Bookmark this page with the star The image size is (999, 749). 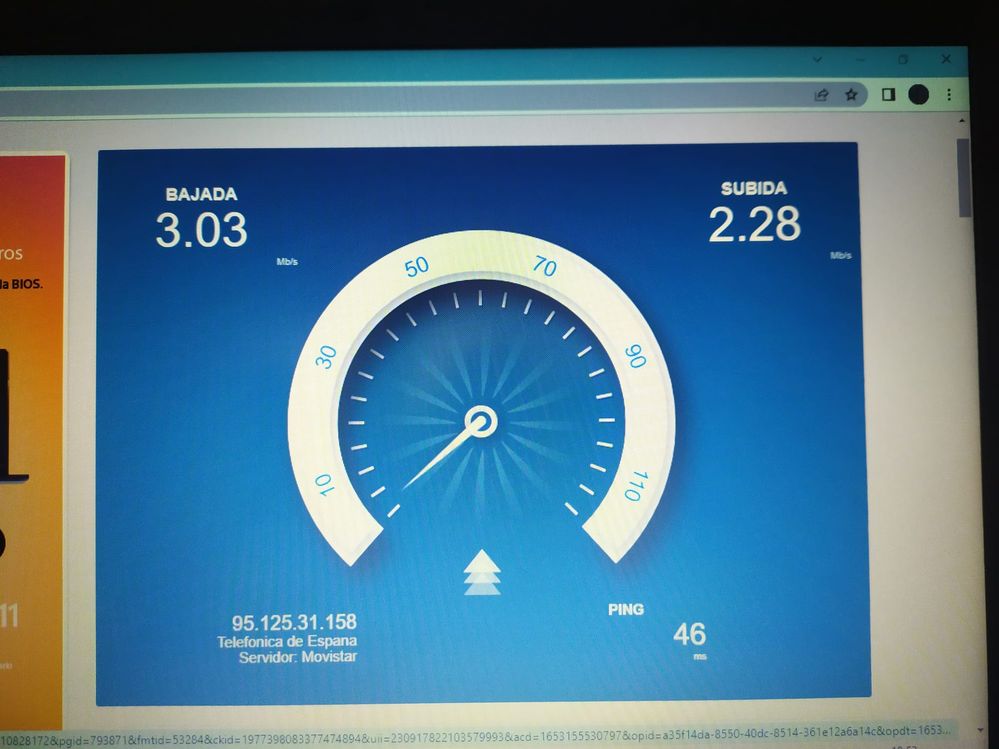pyautogui.click(x=851, y=95)
